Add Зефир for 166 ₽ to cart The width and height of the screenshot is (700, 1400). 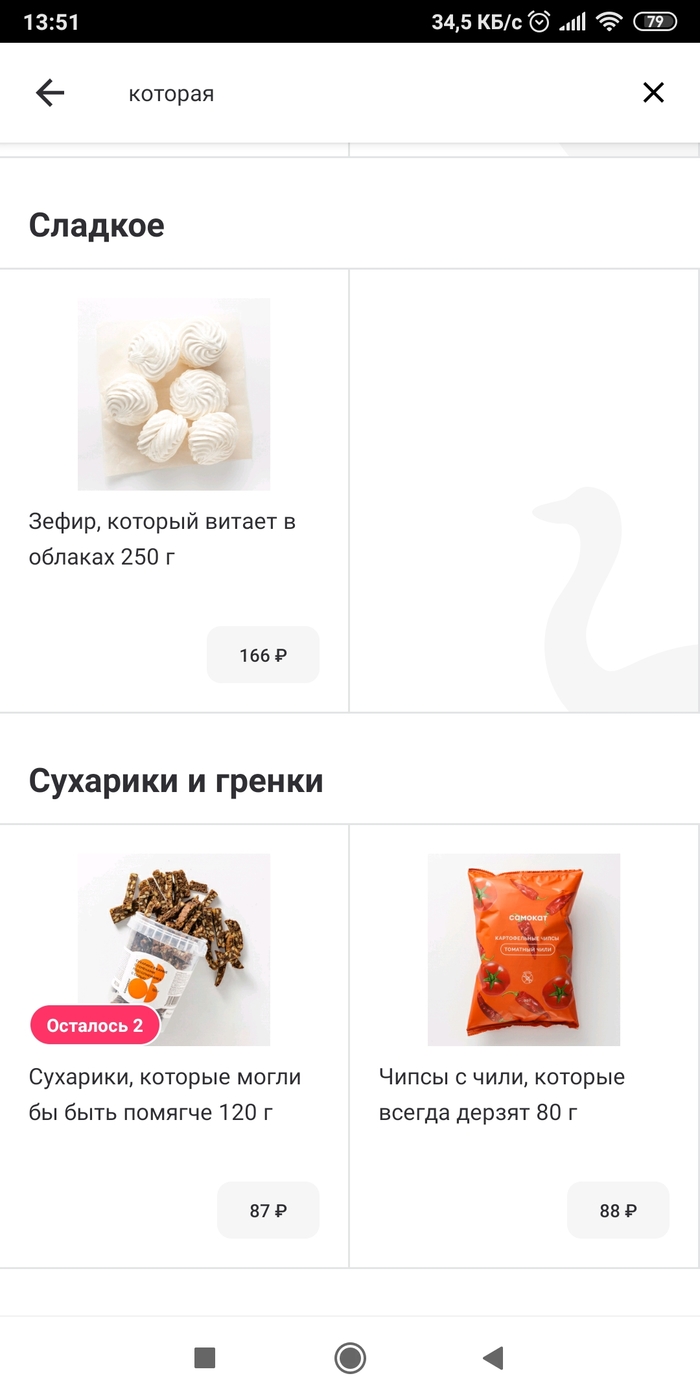coord(263,655)
